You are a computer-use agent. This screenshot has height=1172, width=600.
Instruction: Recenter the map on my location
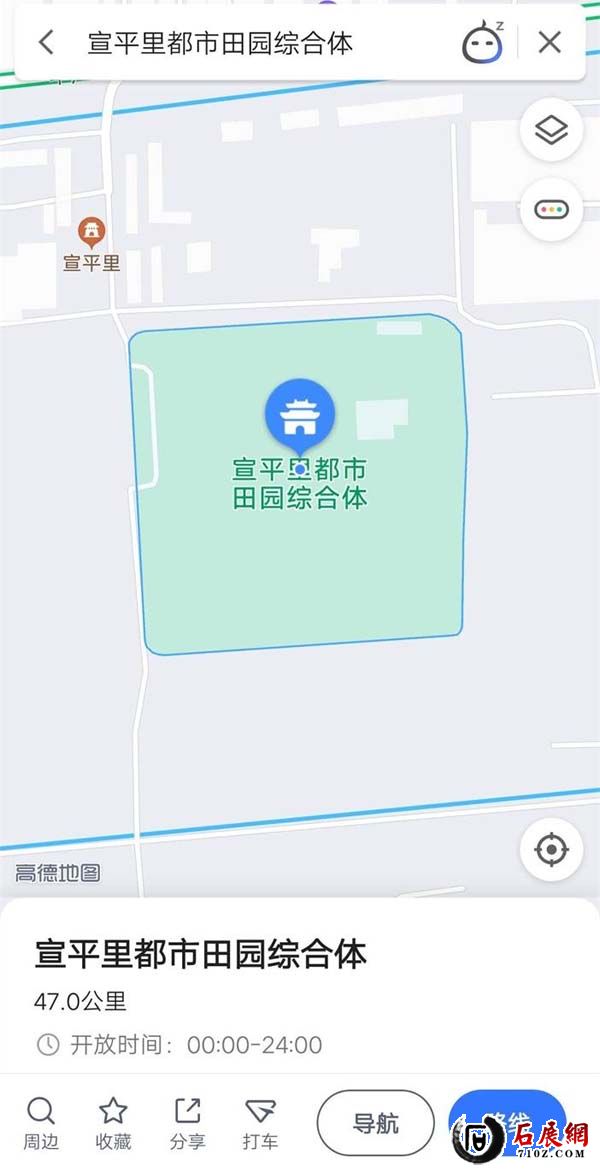551,850
